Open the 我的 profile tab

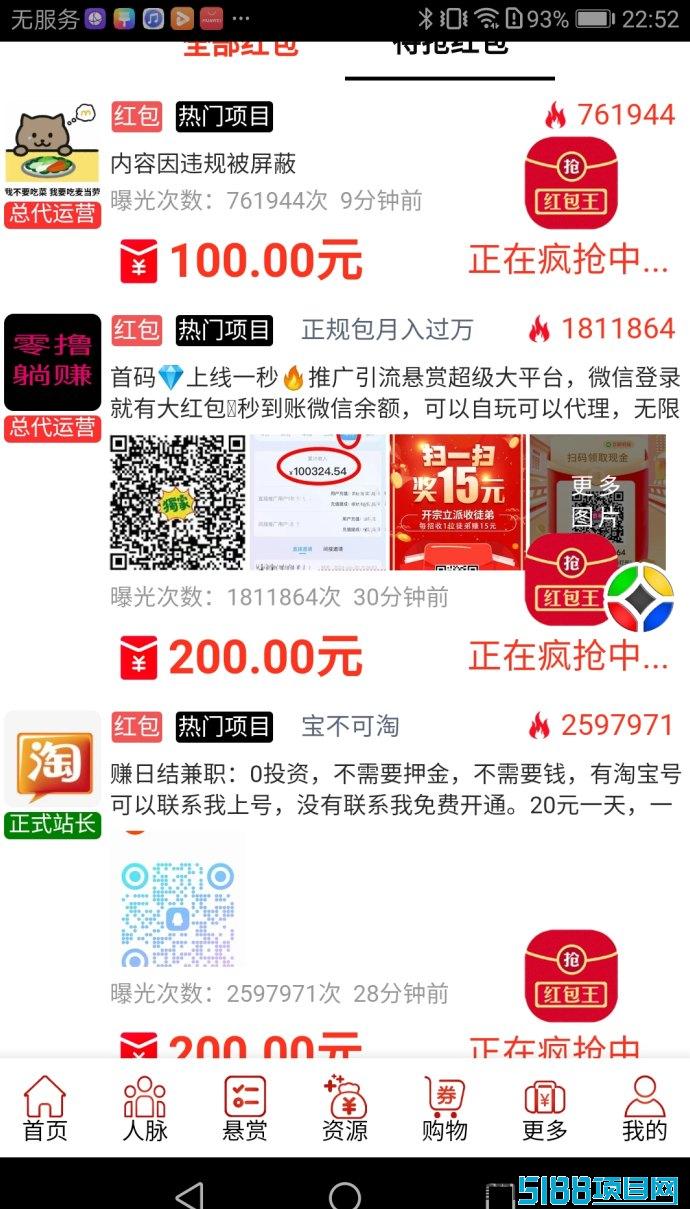[x=644, y=1108]
